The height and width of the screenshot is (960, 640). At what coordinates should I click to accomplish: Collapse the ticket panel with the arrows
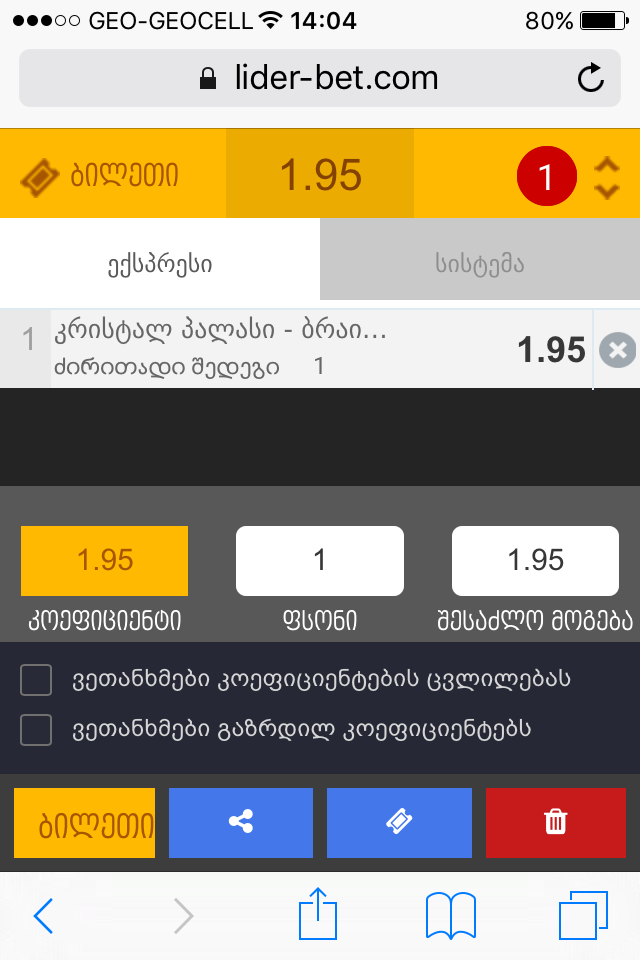(607, 177)
